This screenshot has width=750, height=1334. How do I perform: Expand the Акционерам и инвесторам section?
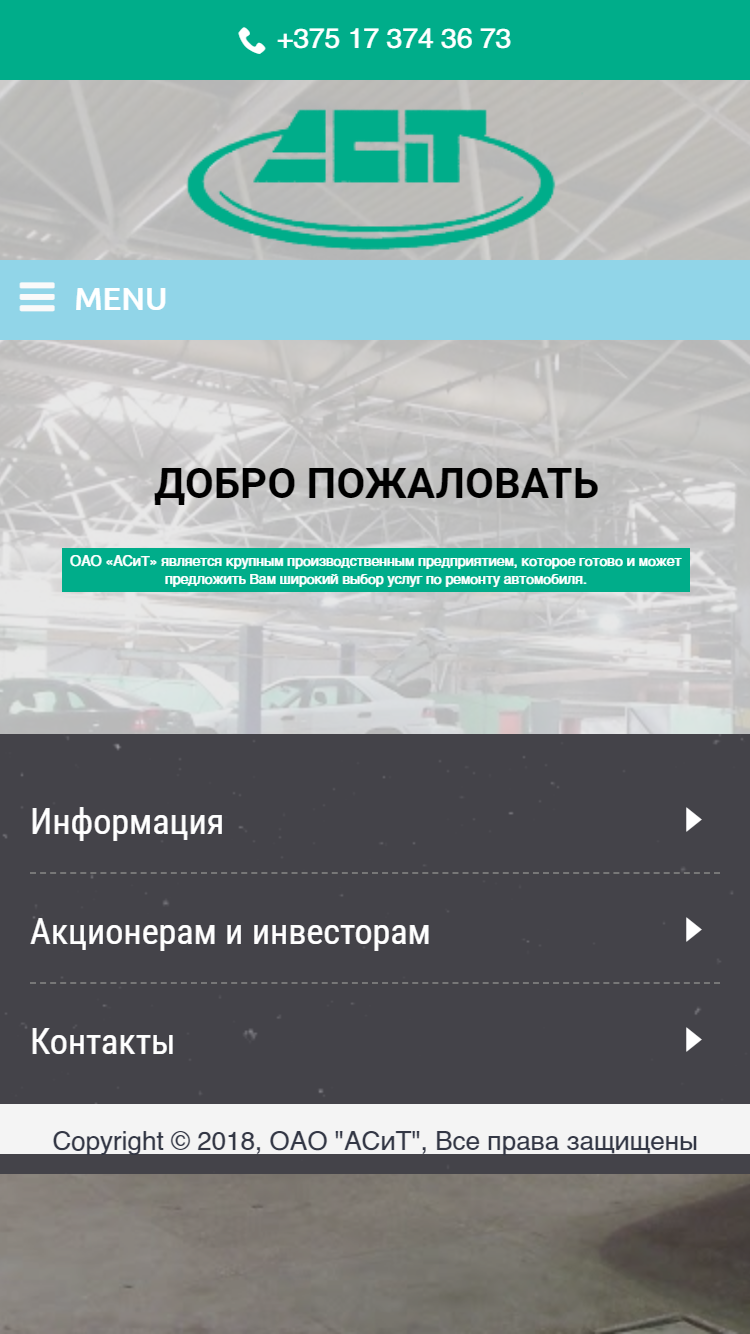tap(375, 930)
